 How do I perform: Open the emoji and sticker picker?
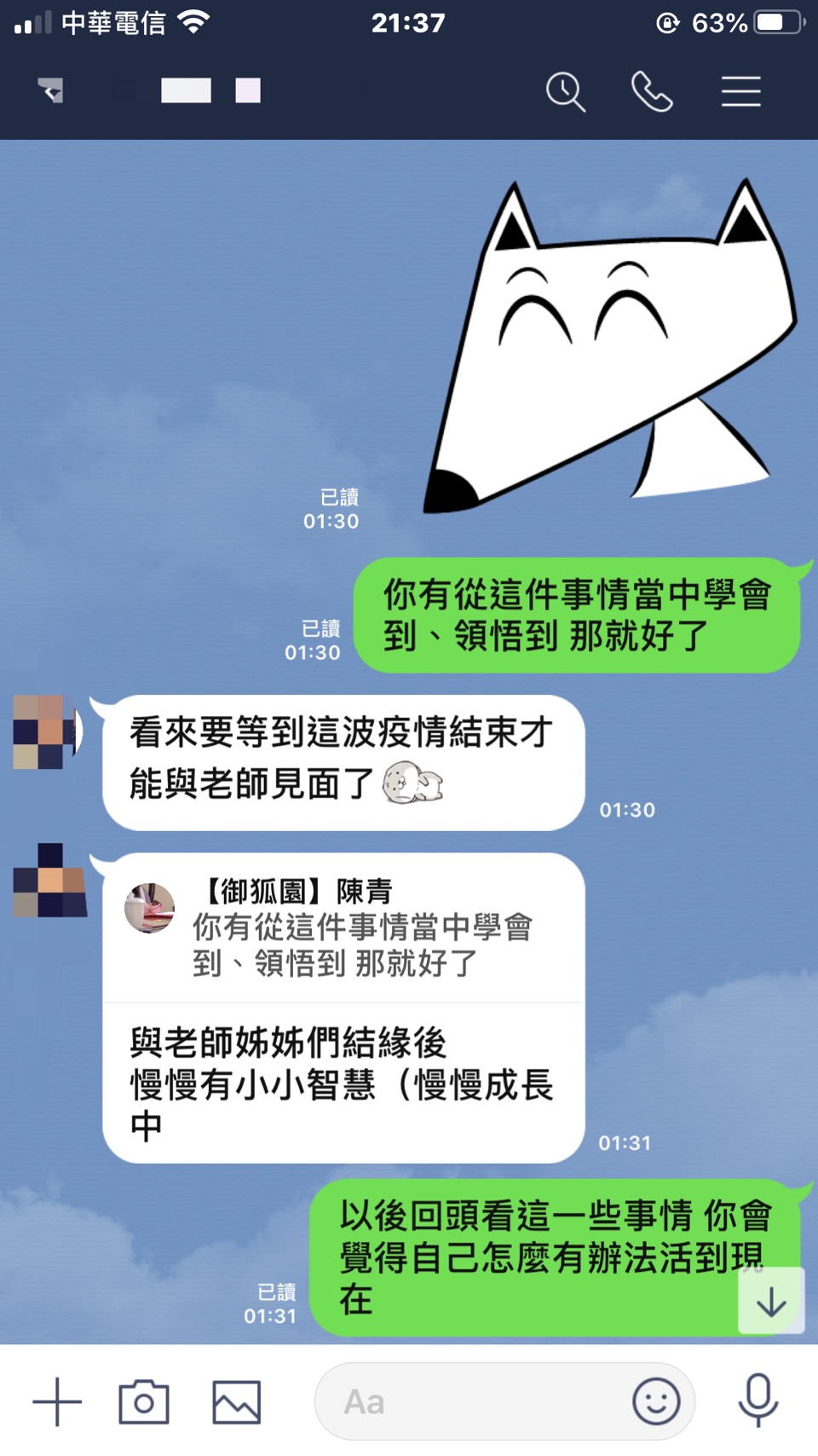656,1401
